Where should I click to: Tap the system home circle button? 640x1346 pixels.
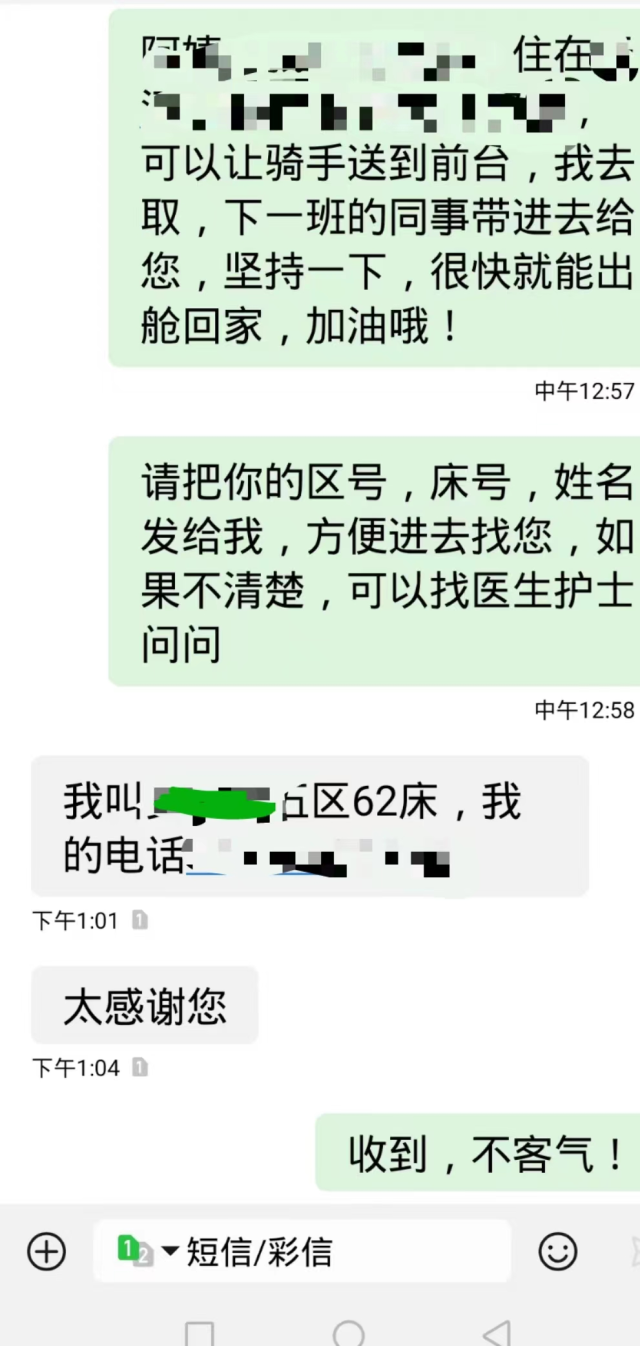[x=348, y=1333]
